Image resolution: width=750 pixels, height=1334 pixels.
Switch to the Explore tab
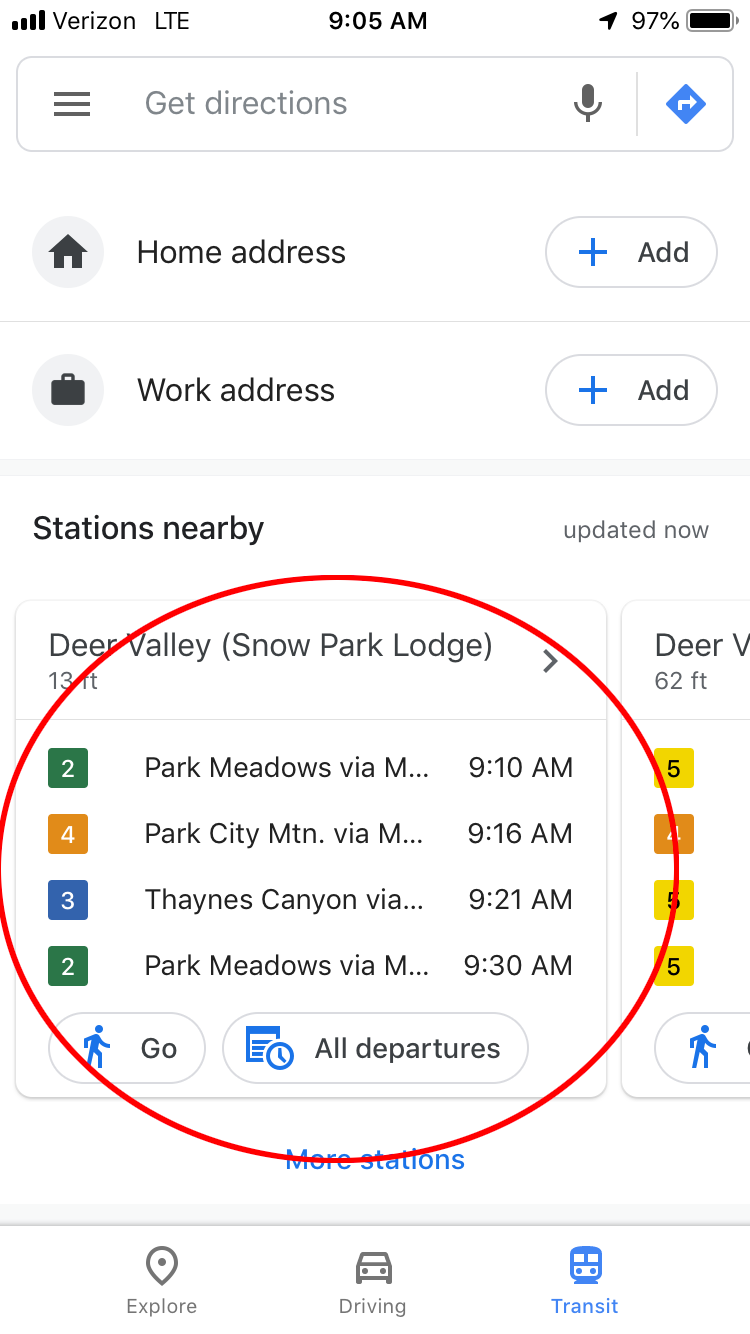click(x=162, y=1281)
